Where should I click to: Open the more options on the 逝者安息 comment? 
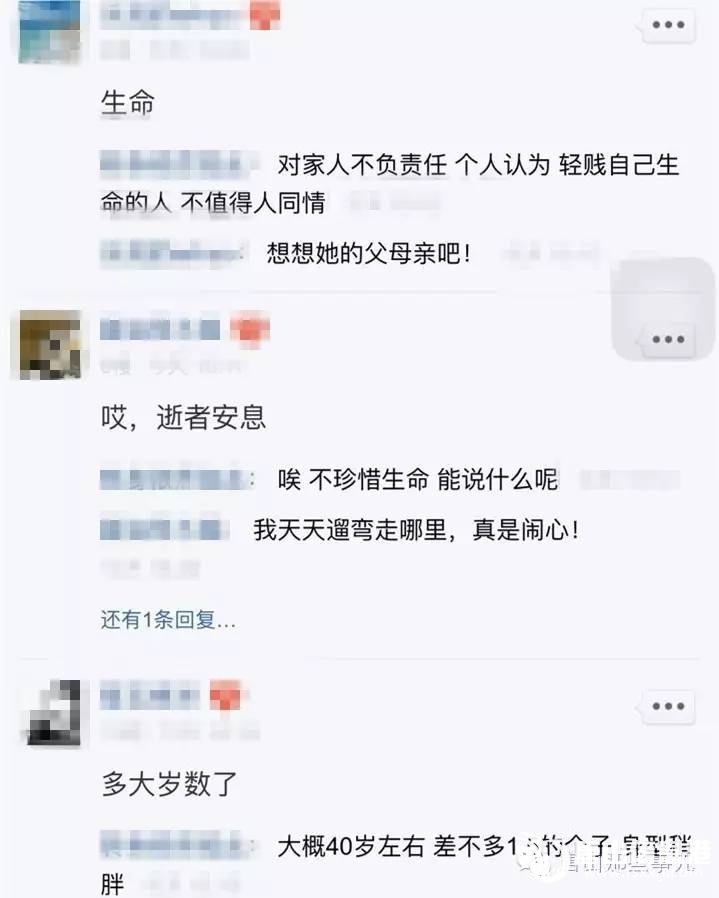click(667, 340)
